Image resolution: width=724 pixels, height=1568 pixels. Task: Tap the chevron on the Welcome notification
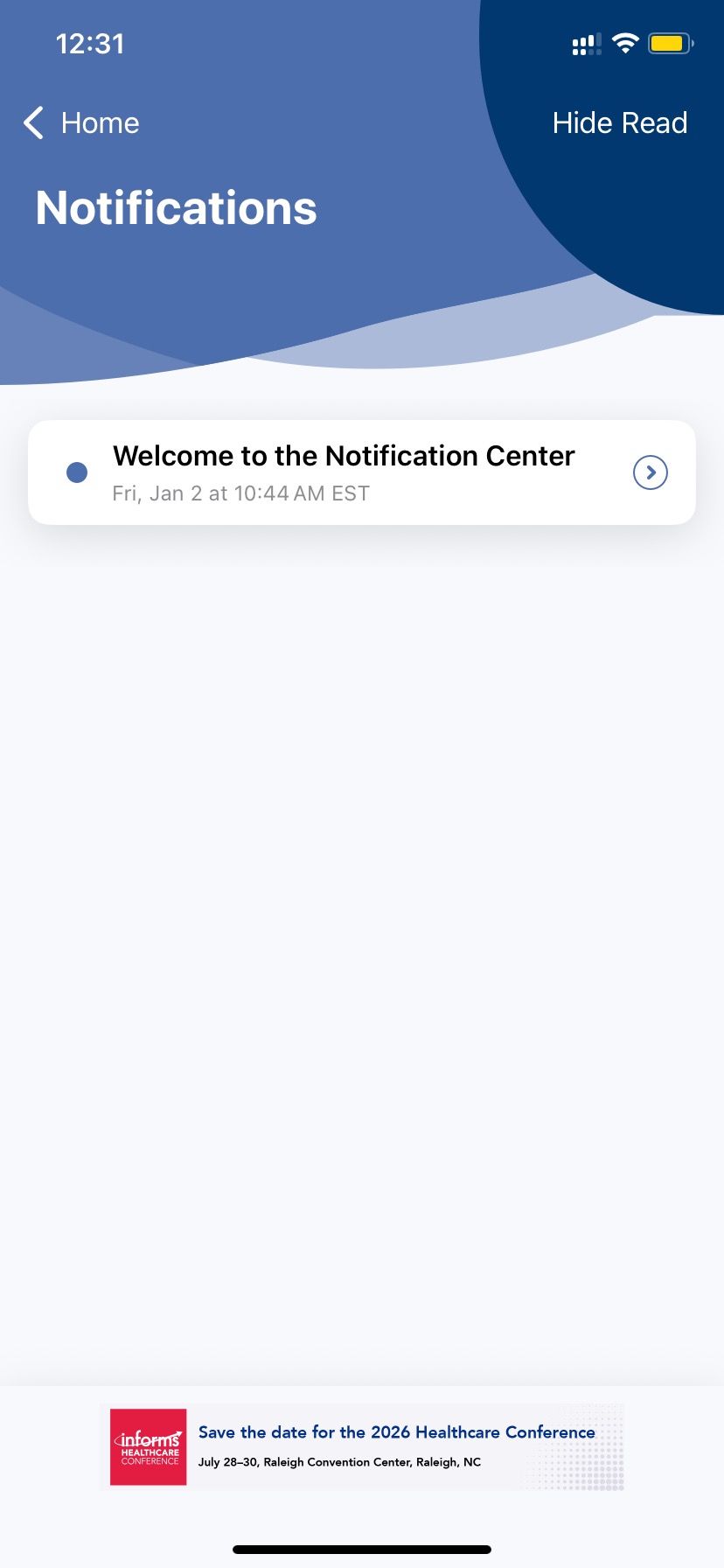[x=650, y=472]
